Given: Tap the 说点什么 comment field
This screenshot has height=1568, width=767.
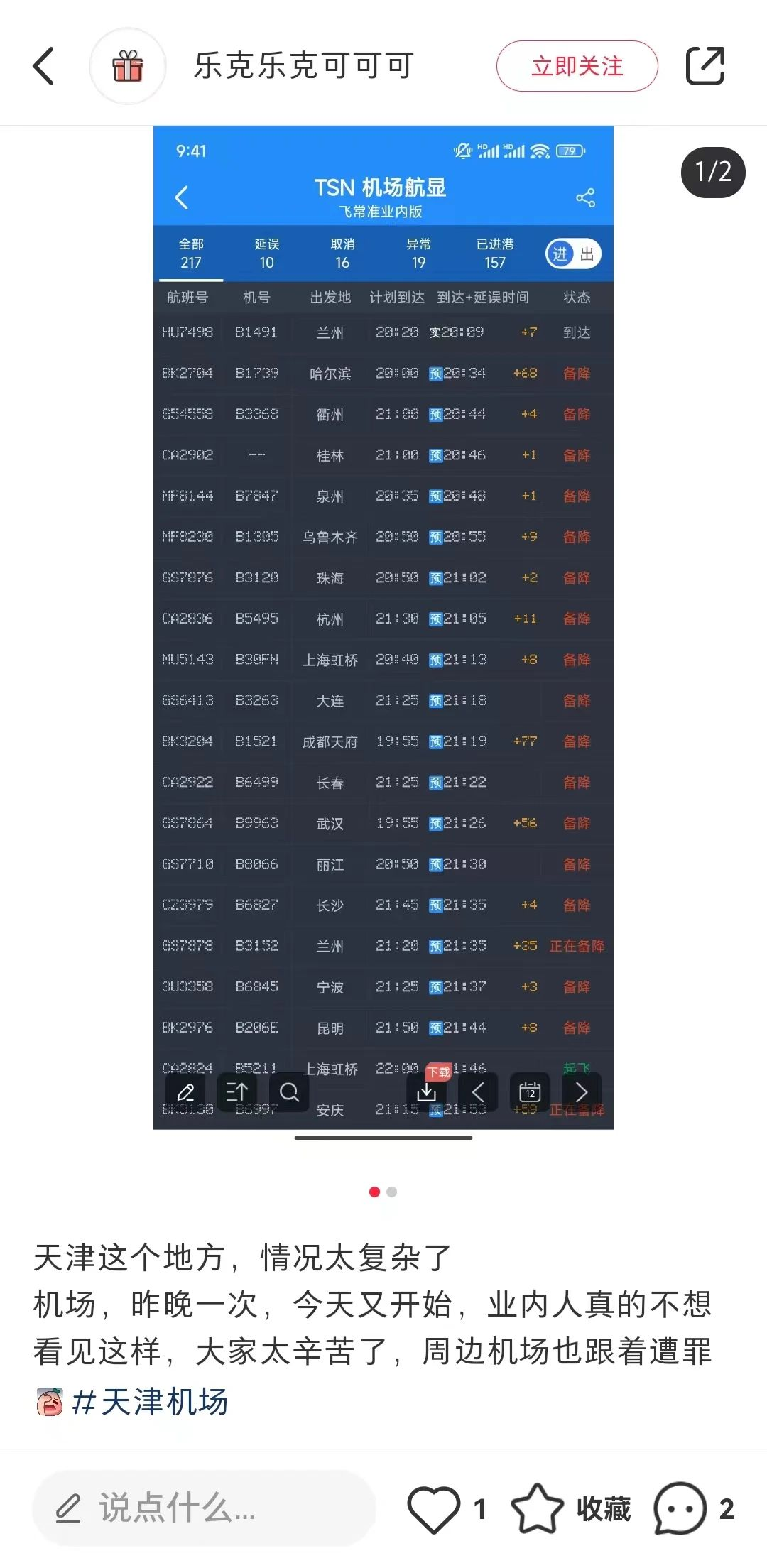Looking at the screenshot, I should coord(204,1508).
